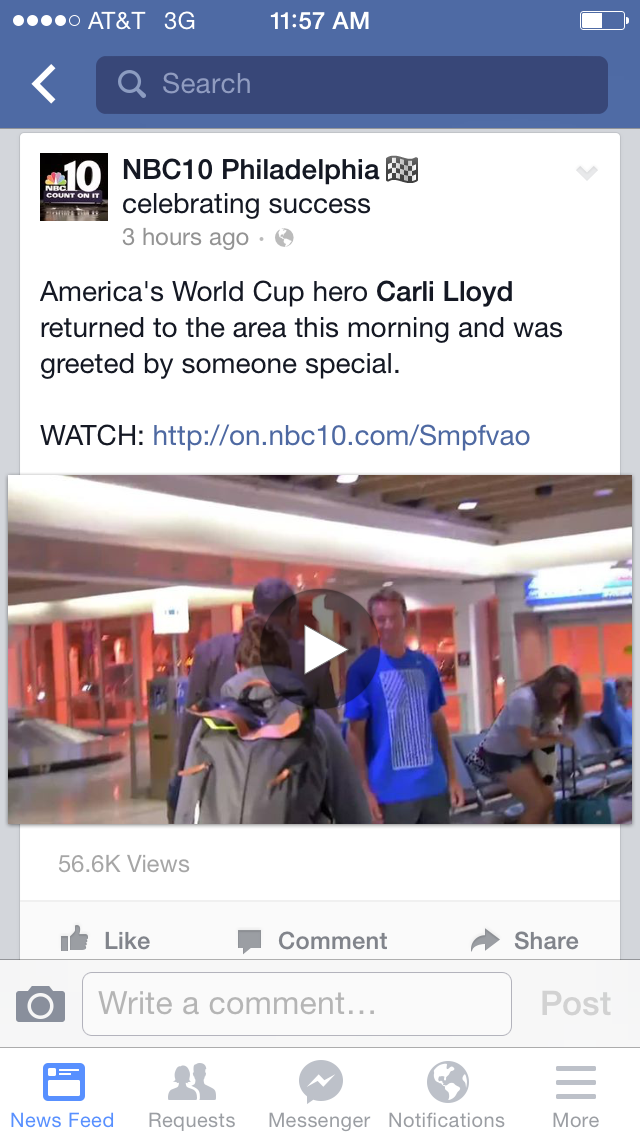Screen dimensions: 640x1136
Task: Open NBC10 Philadelphia's profile picture
Action: pos(73,187)
